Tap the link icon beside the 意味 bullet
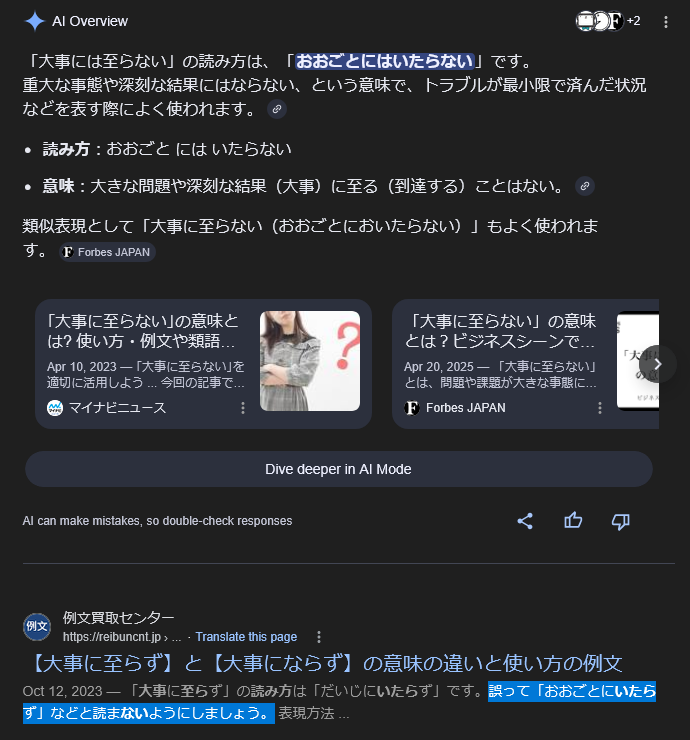The image size is (690, 740). [585, 185]
